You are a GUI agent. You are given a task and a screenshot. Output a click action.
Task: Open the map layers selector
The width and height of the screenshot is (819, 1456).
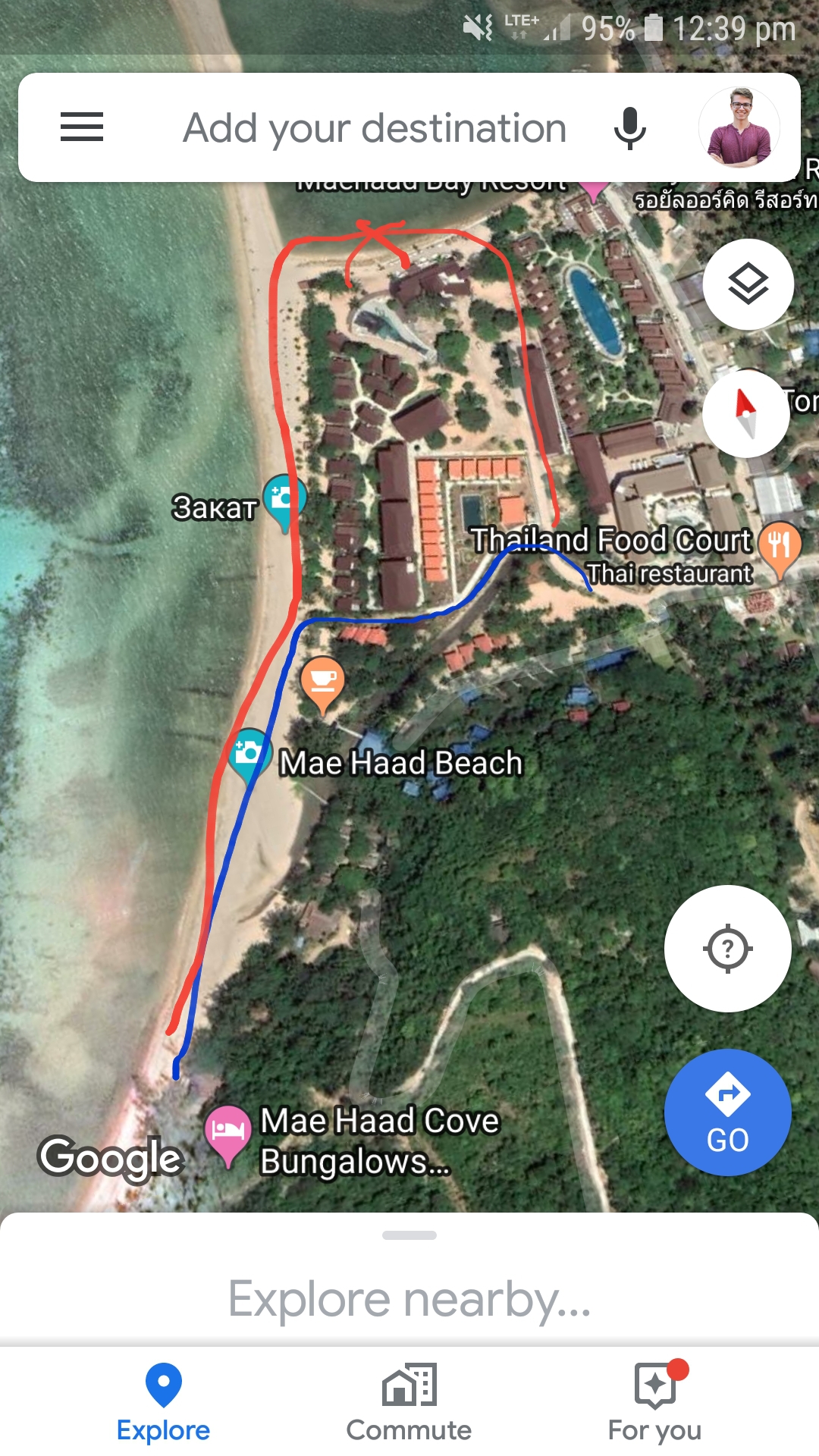pos(748,284)
